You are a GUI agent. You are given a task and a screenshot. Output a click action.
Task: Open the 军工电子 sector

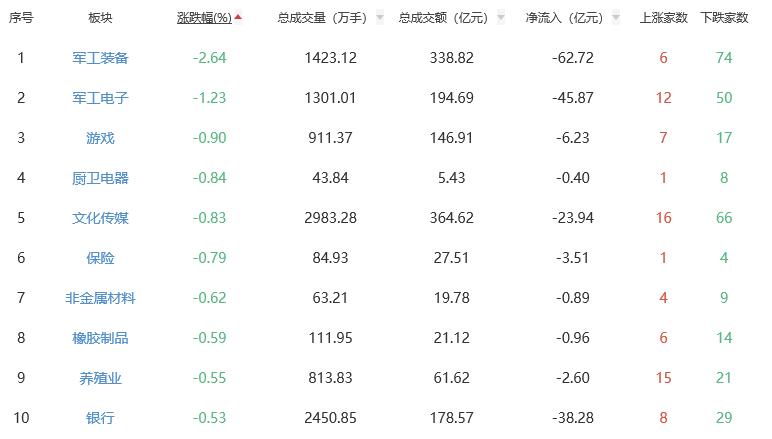coord(100,98)
